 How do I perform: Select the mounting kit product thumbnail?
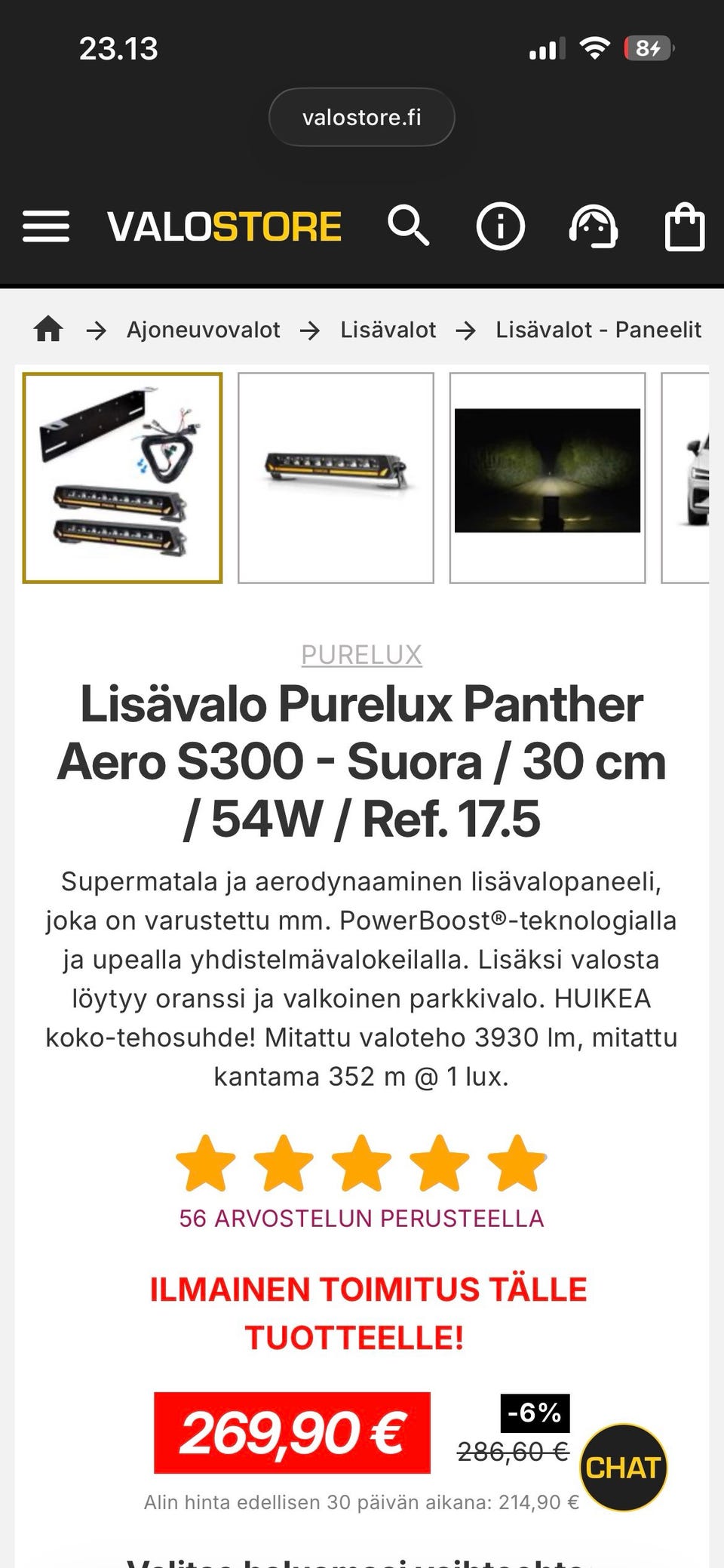click(122, 476)
